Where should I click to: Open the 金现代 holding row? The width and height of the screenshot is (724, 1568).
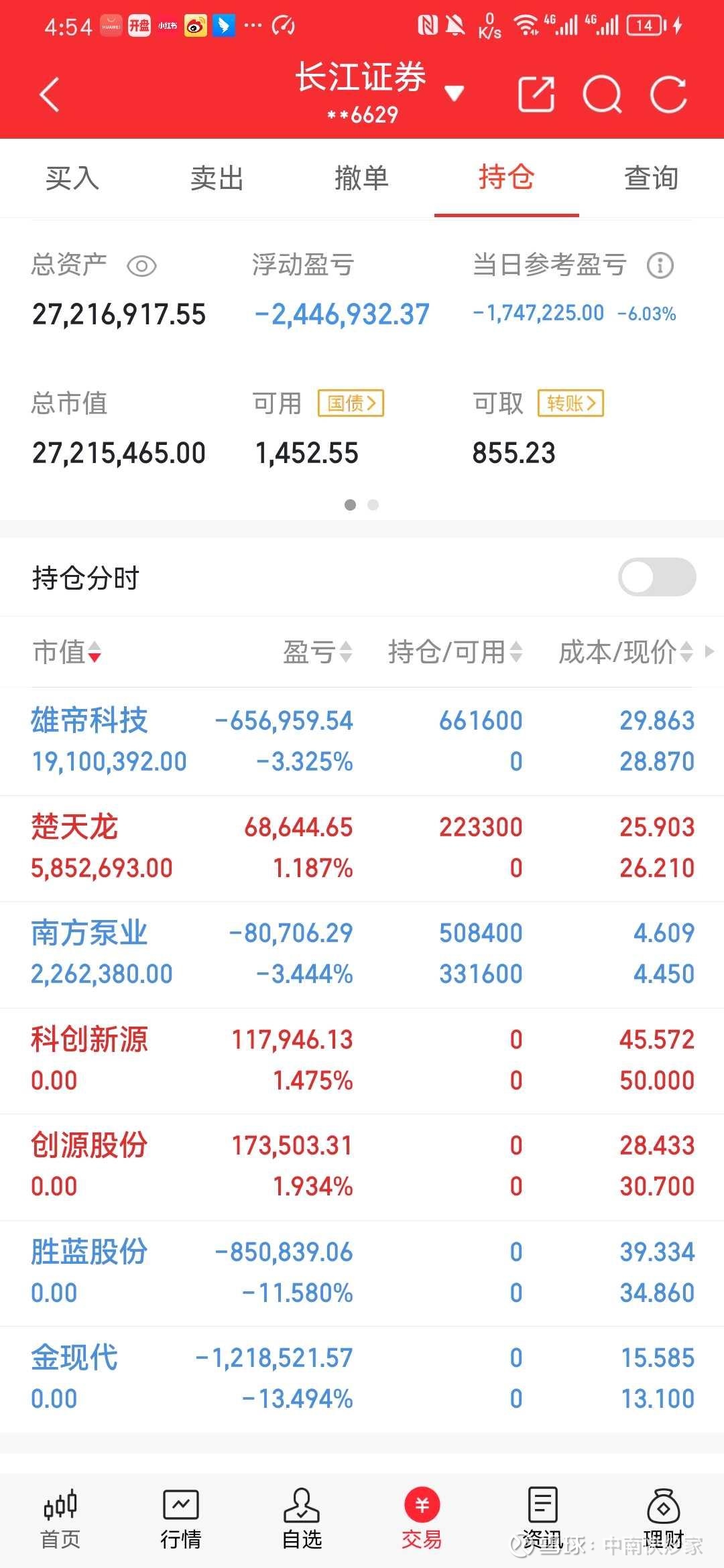[362, 1379]
